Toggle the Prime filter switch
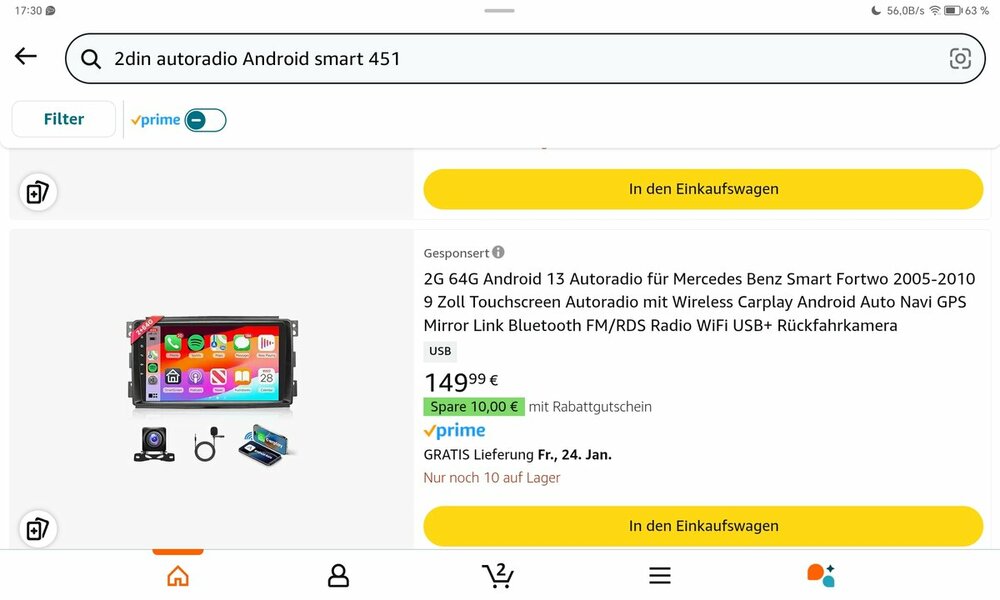The height and width of the screenshot is (600, 1000). [x=205, y=120]
